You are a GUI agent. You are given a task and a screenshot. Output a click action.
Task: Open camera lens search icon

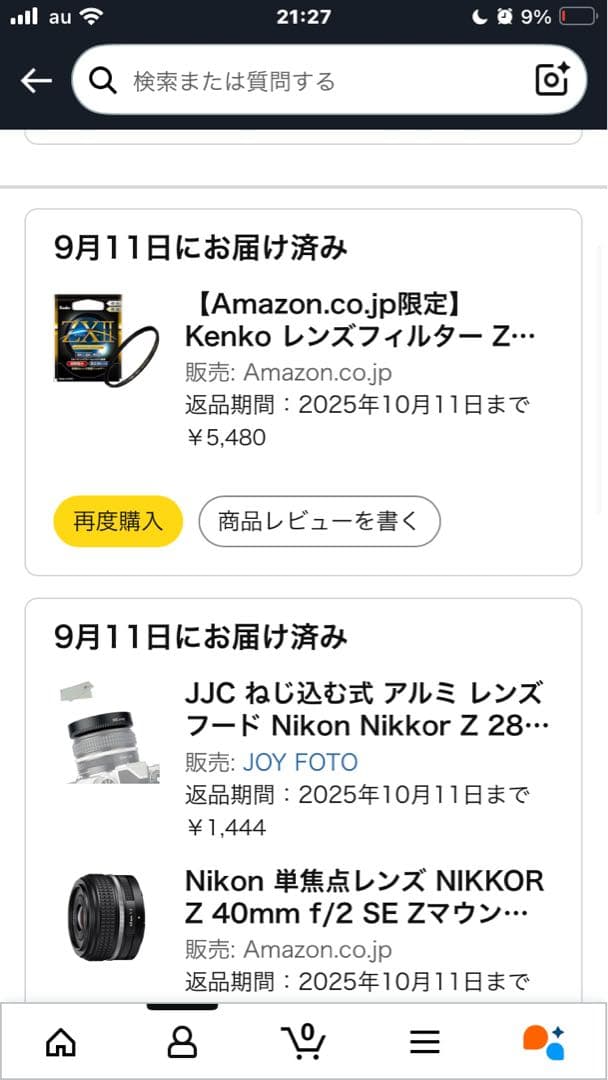(552, 80)
